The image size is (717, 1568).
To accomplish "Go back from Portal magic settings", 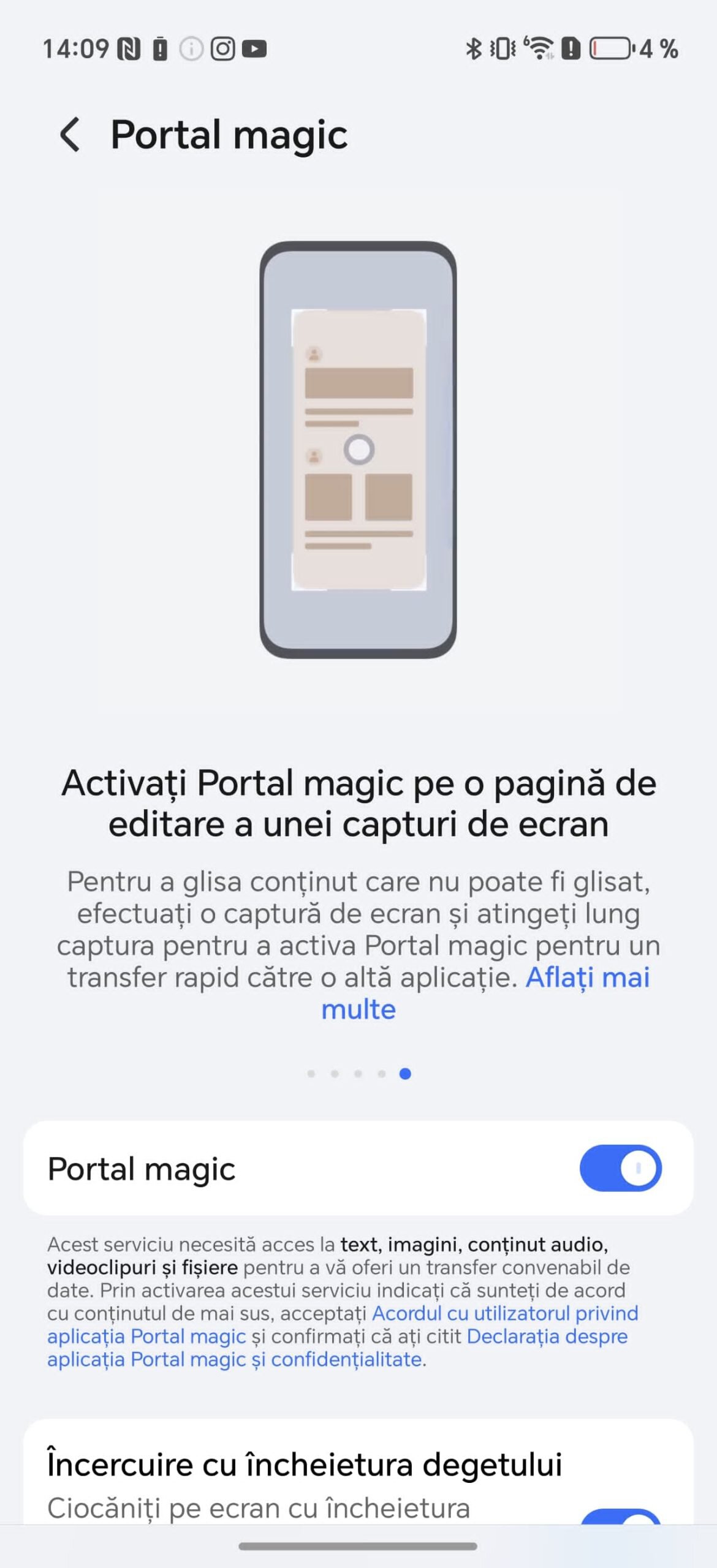I will pos(70,134).
